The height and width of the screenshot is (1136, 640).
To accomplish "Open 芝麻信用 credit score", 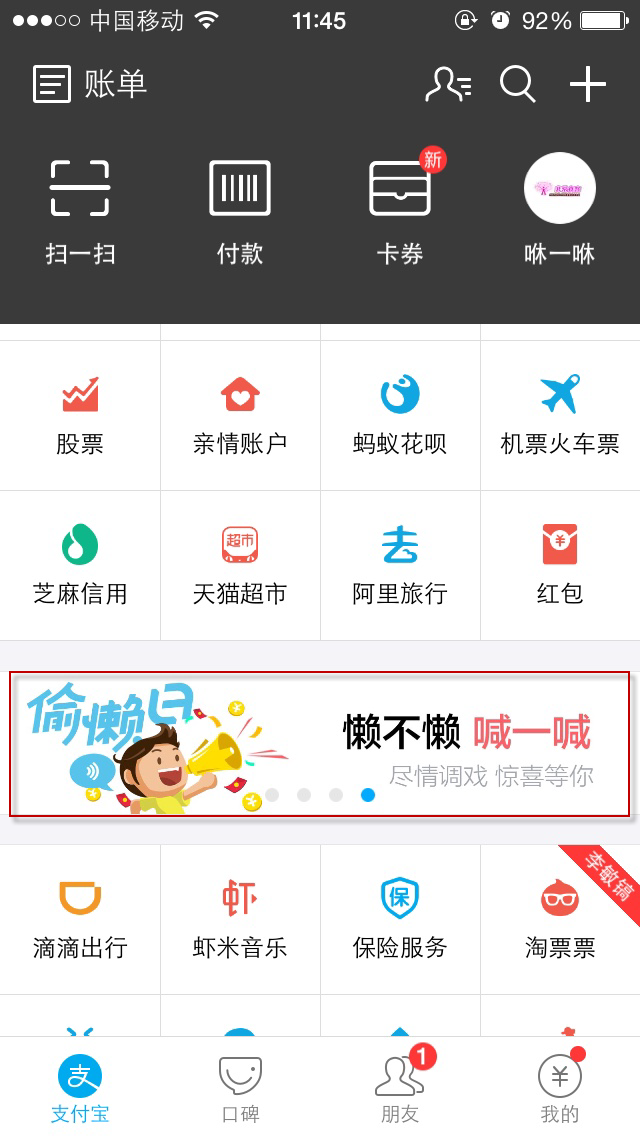I will point(80,565).
